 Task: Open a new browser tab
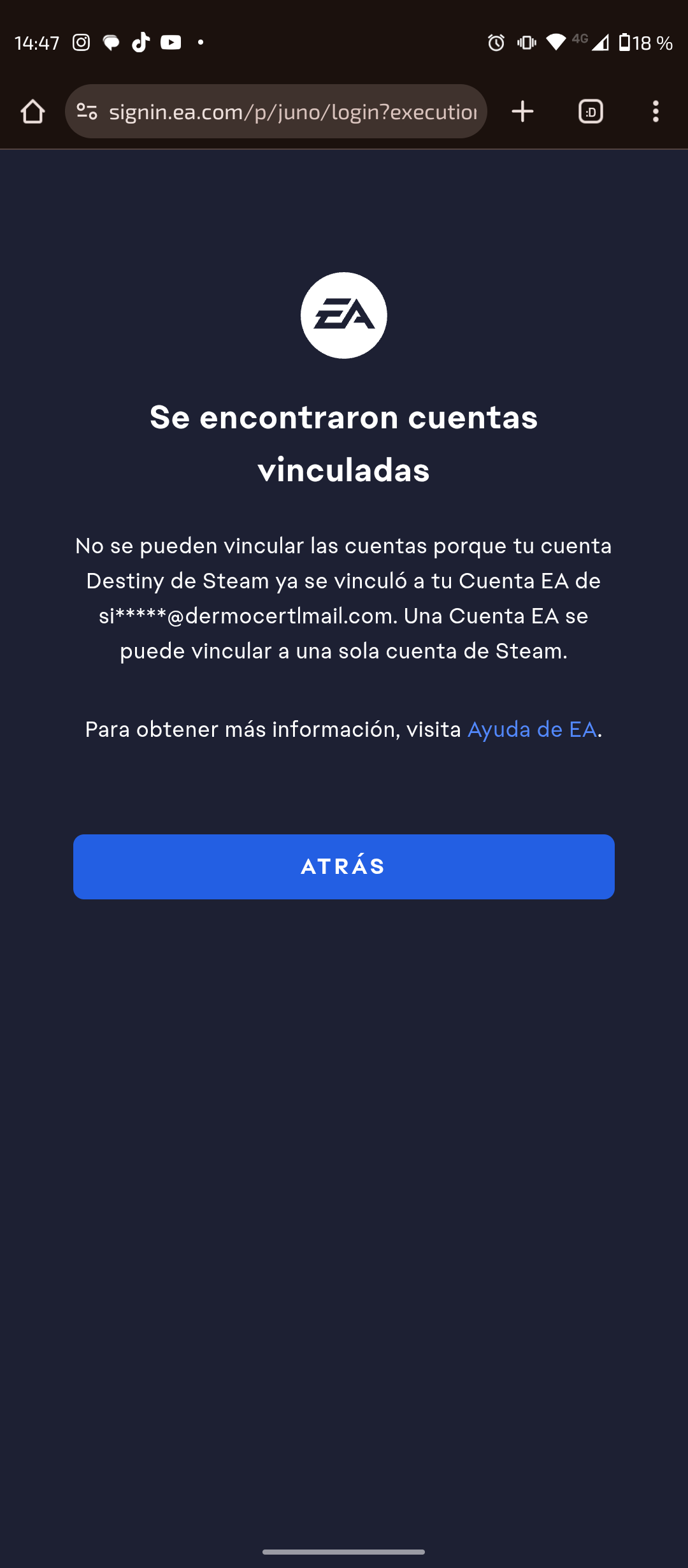click(522, 112)
